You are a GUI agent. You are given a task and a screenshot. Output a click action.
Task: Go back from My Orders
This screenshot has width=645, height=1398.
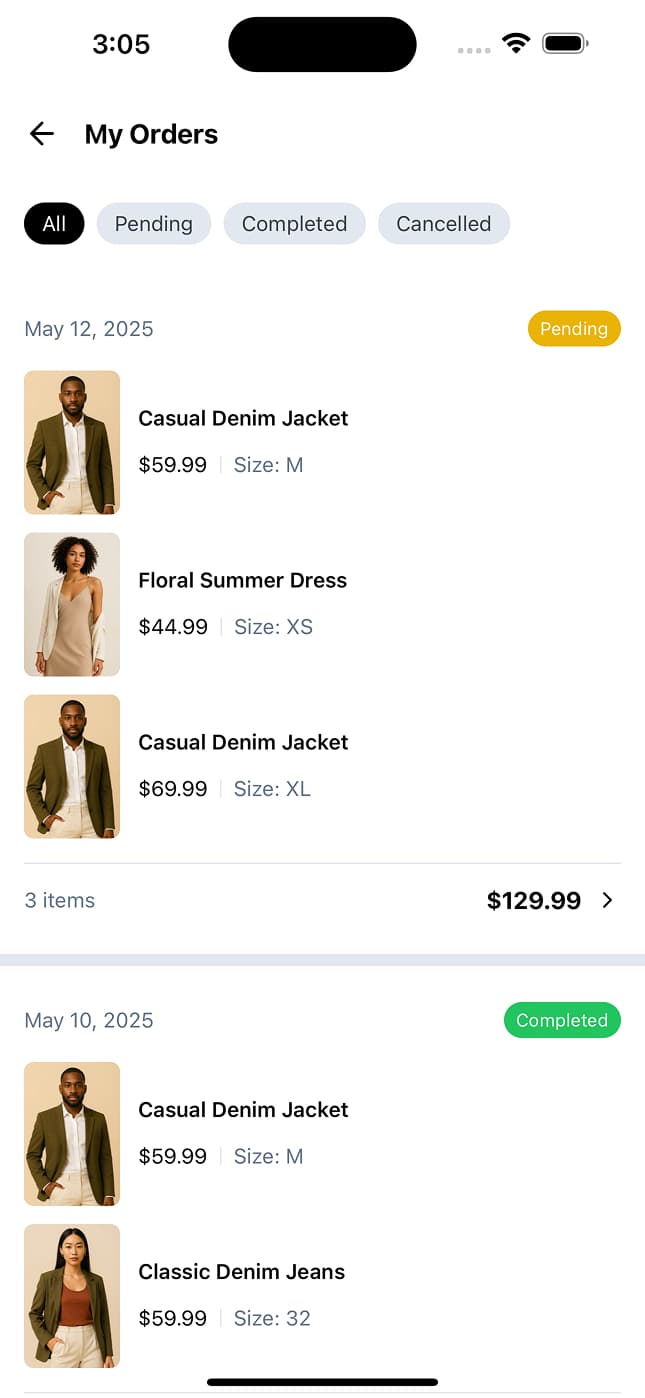click(x=41, y=134)
